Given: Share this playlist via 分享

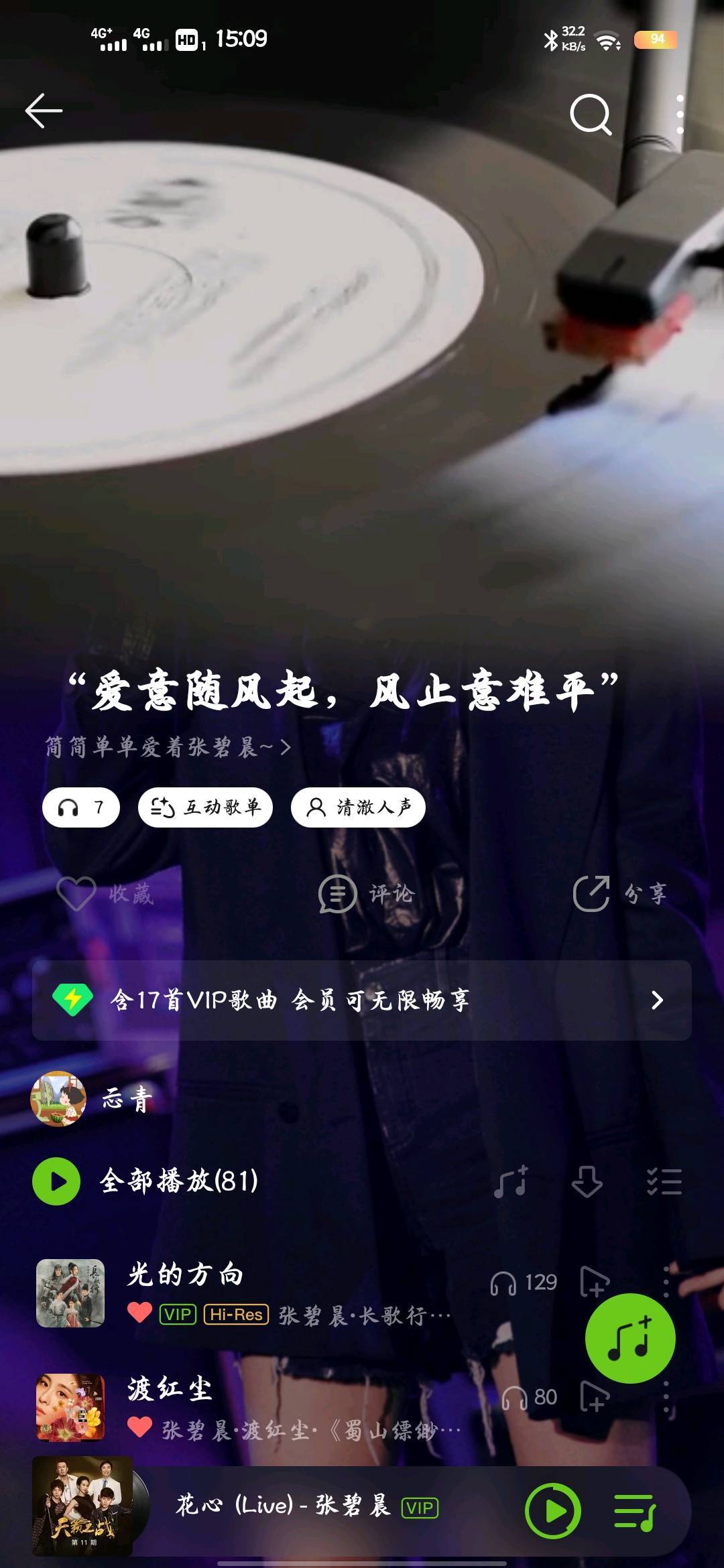Looking at the screenshot, I should coord(620,893).
